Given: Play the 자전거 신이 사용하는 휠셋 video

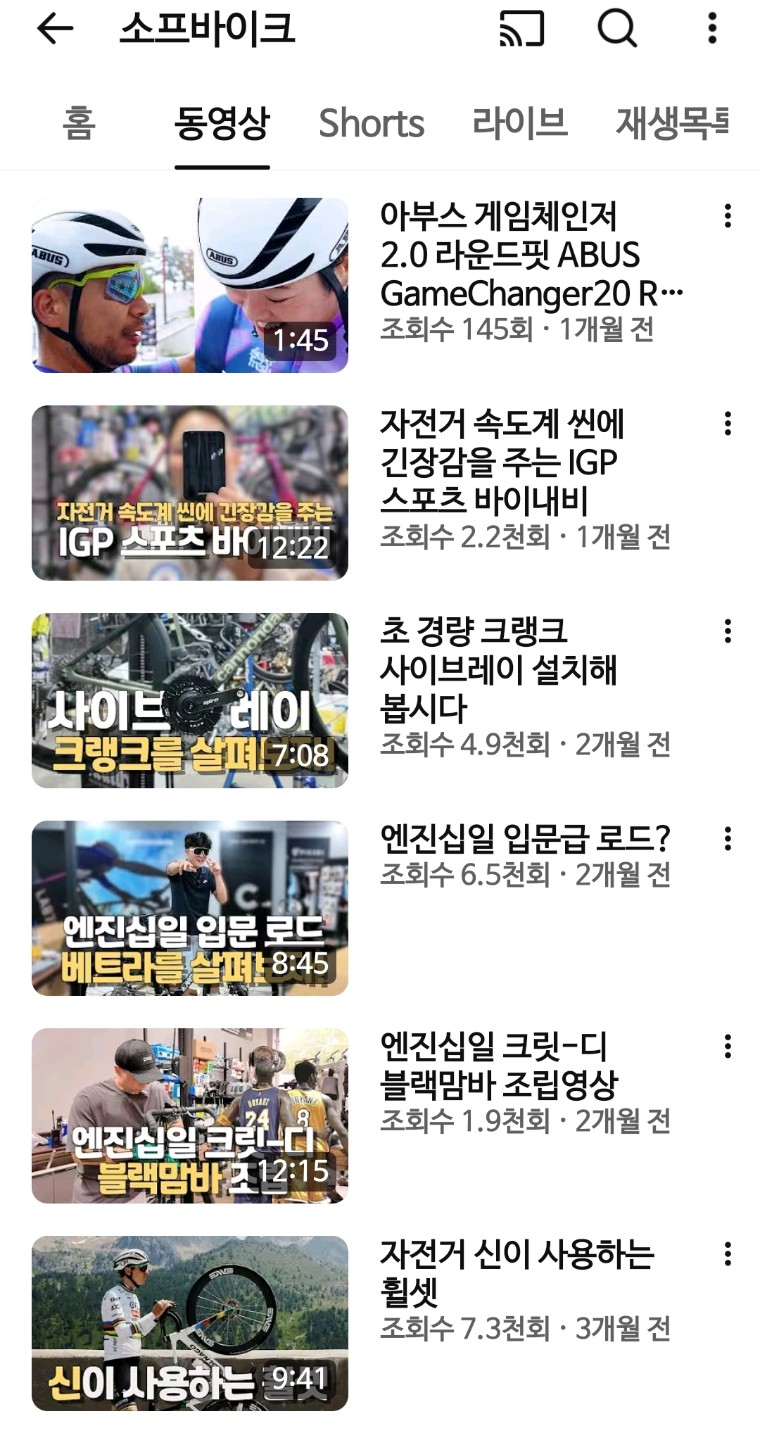Looking at the screenshot, I should [x=190, y=1323].
